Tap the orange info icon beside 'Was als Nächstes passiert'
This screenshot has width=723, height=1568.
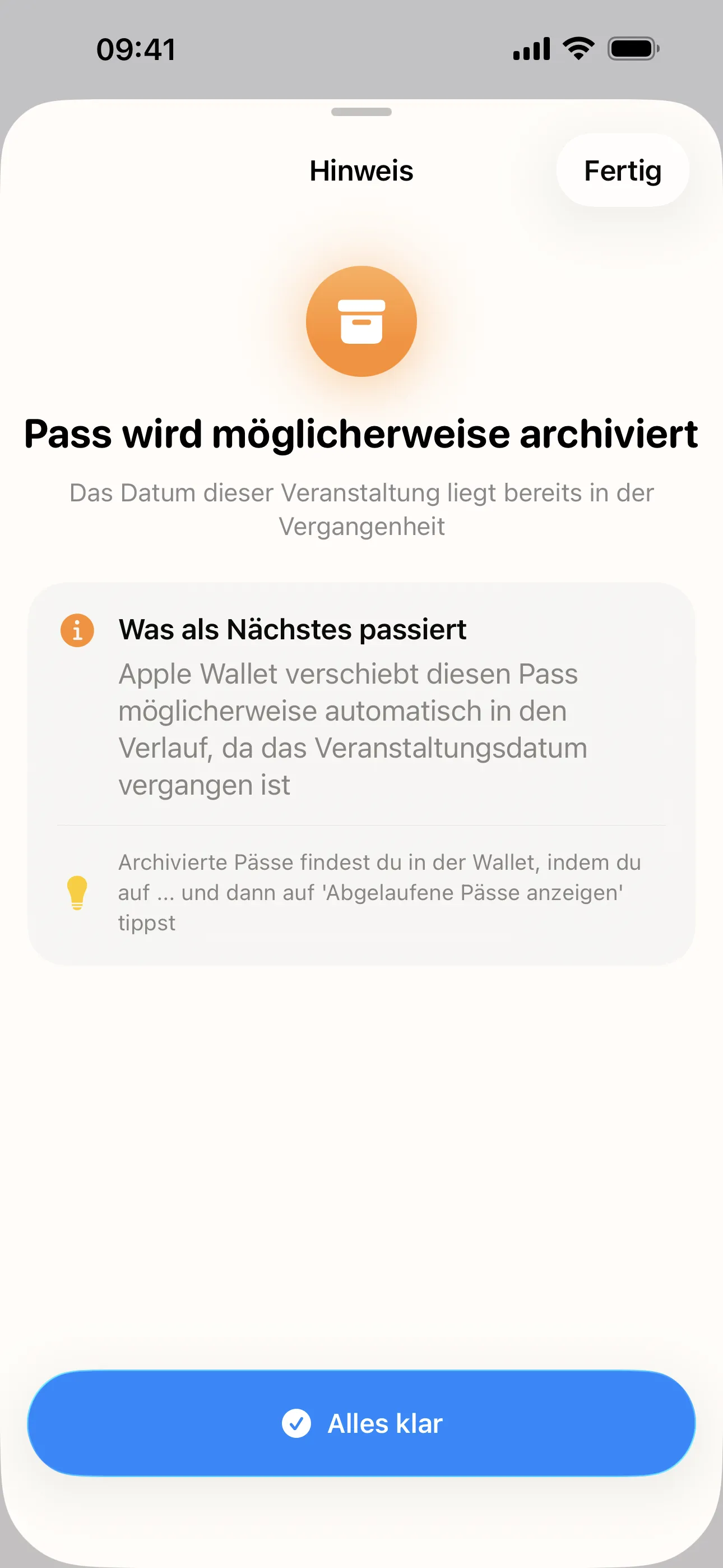(77, 630)
